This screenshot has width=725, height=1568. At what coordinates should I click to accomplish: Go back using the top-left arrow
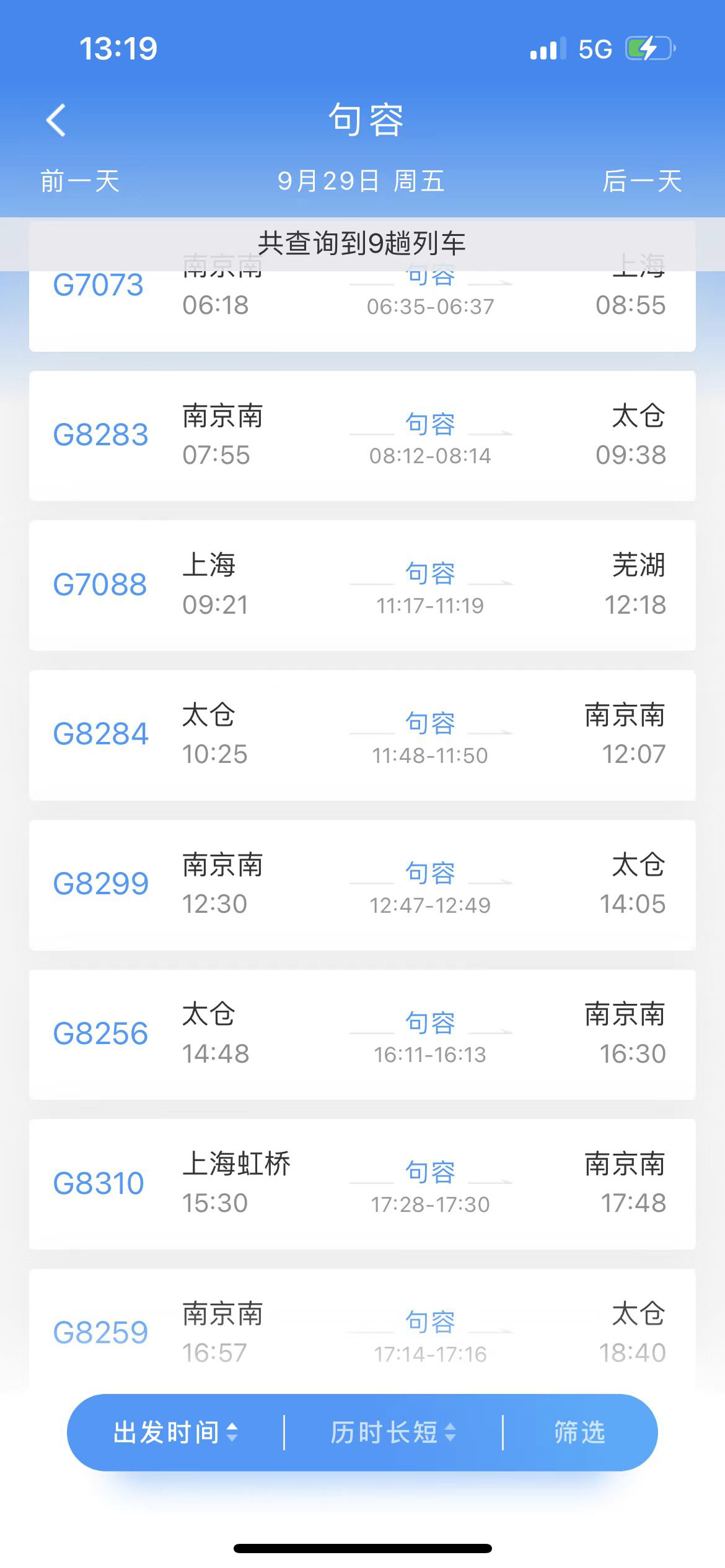pyautogui.click(x=56, y=120)
